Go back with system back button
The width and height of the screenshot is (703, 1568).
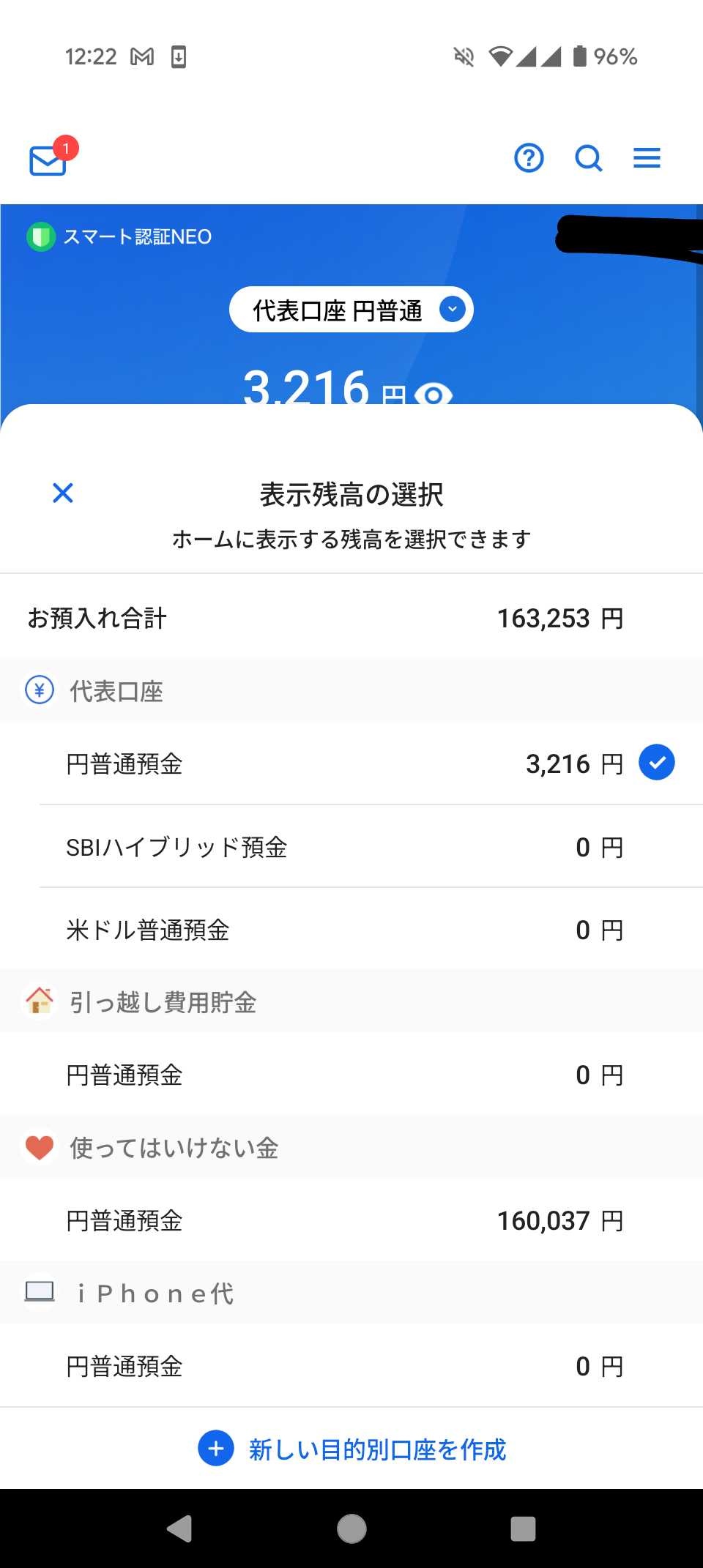tap(179, 1528)
